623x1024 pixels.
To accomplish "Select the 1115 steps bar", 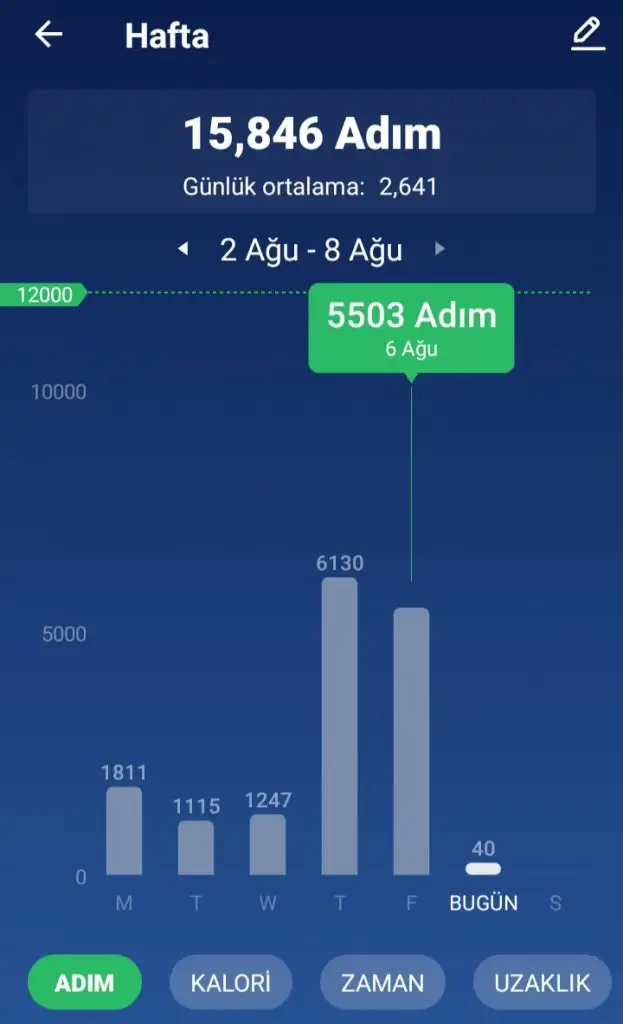I will [x=196, y=848].
